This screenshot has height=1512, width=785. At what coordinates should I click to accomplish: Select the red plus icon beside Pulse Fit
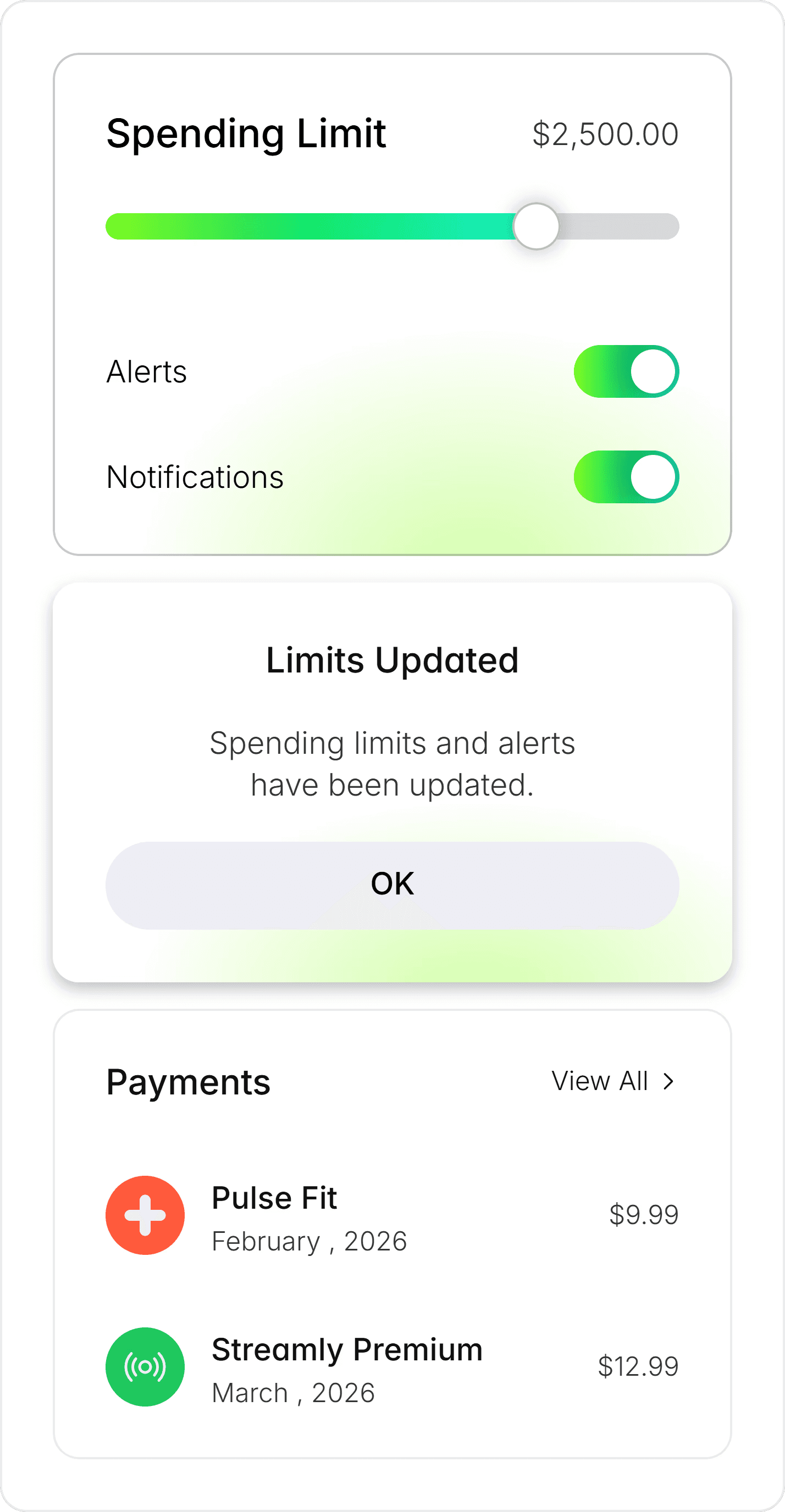[145, 1216]
